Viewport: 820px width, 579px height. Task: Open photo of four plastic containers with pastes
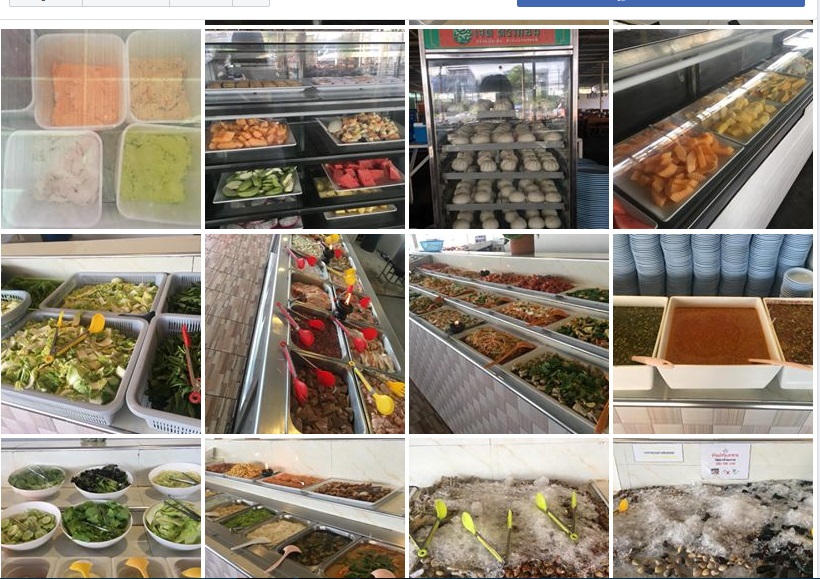point(101,128)
